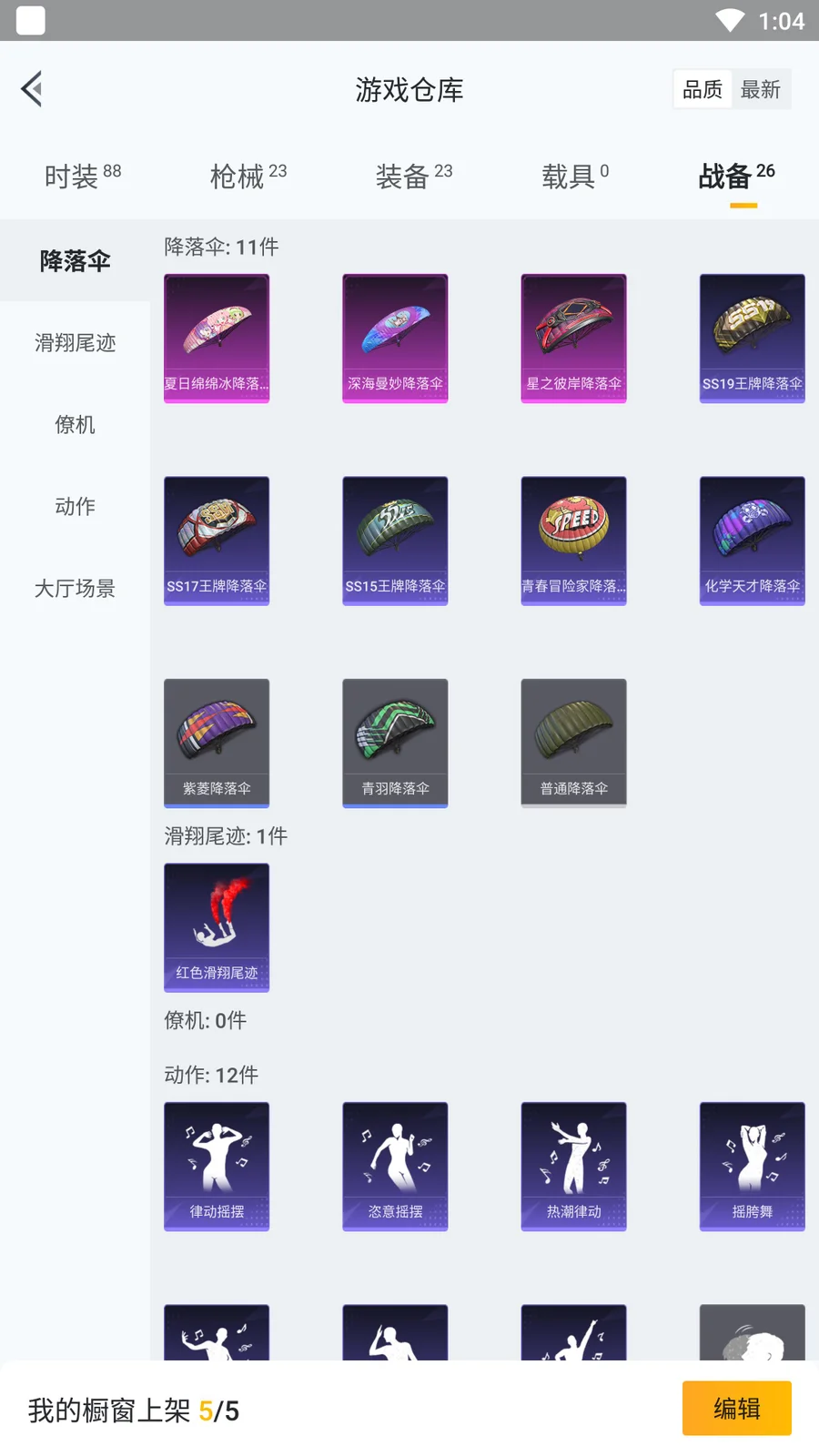This screenshot has width=819, height=1456.
Task: Select 滑翔尾迹 in the side menu
Action: point(75,343)
